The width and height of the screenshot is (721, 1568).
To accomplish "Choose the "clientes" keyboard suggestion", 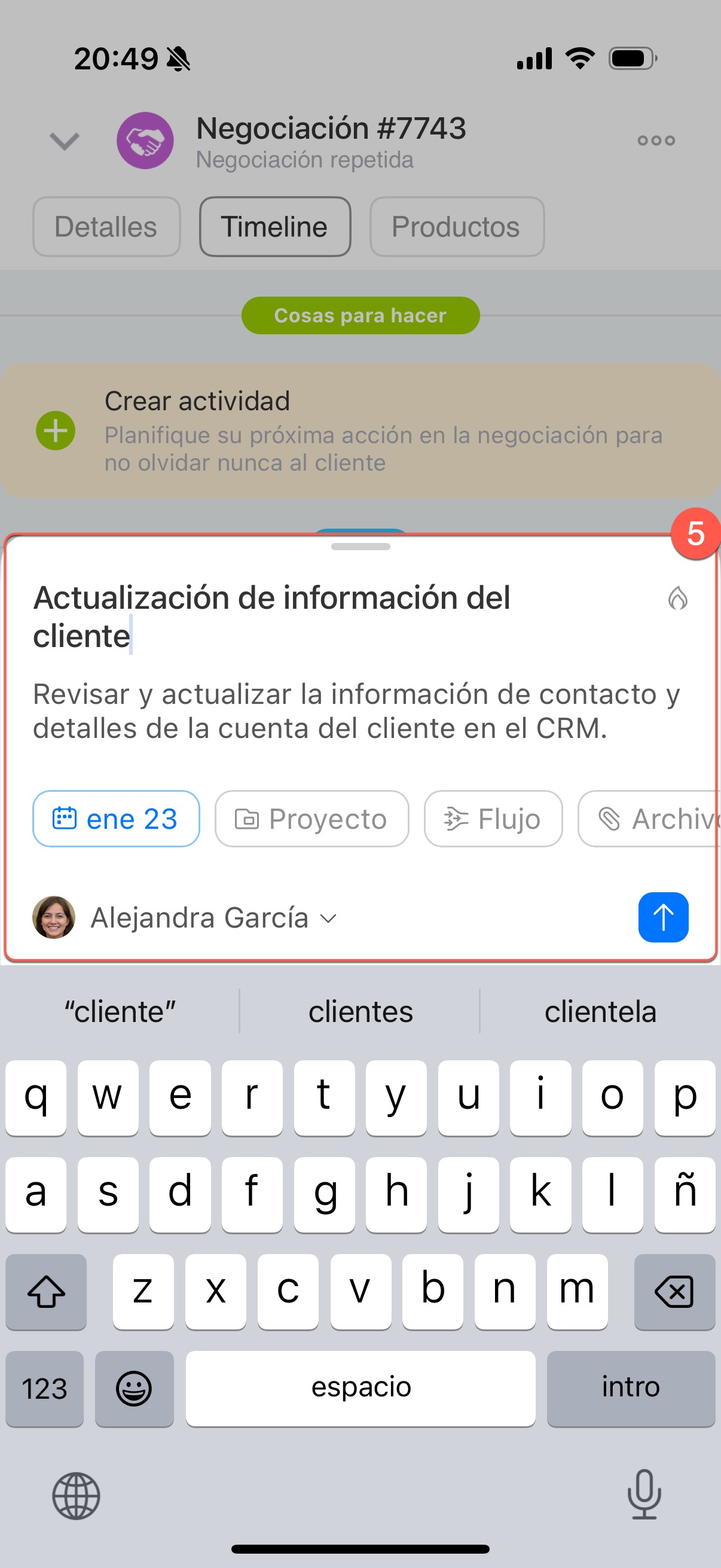I will pyautogui.click(x=360, y=1012).
